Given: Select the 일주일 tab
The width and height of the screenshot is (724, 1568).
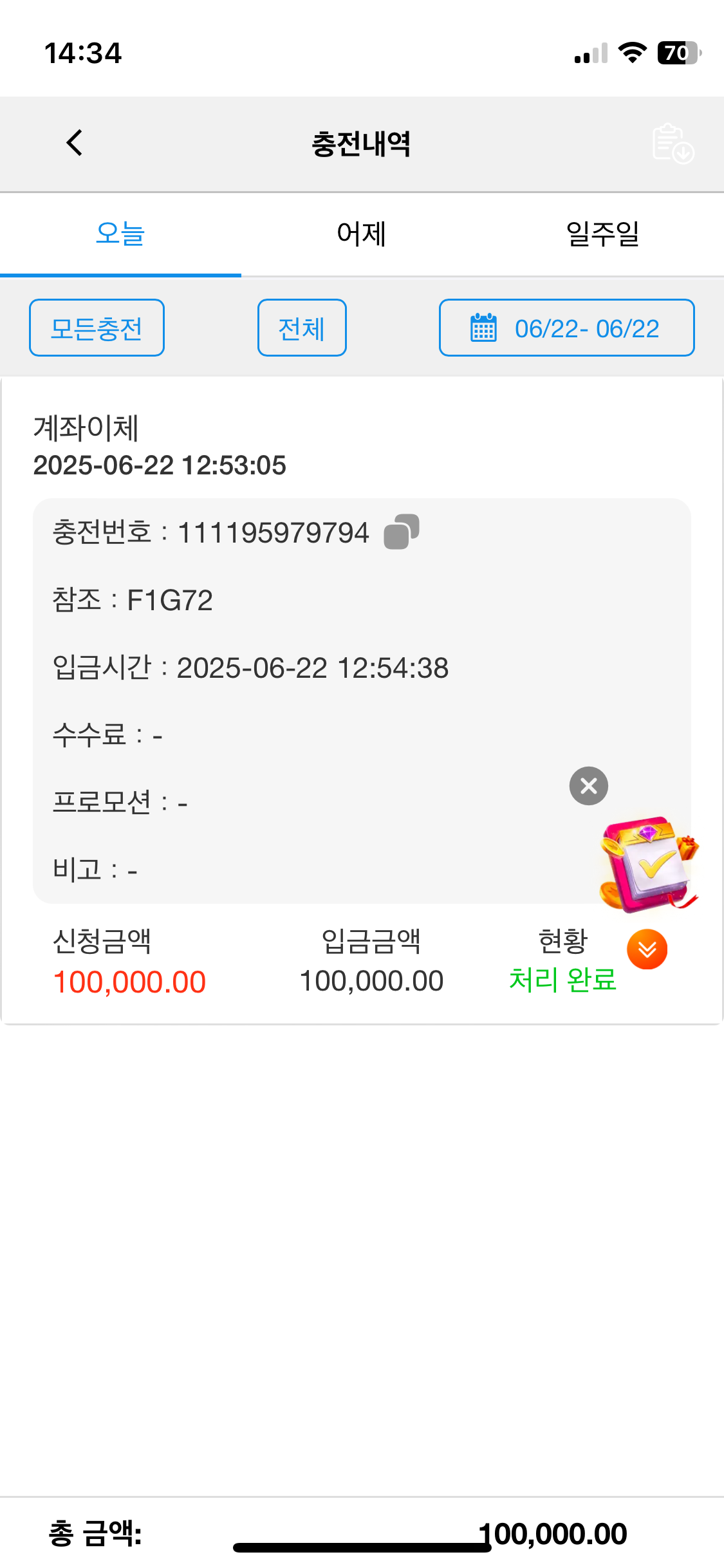Looking at the screenshot, I should point(602,234).
